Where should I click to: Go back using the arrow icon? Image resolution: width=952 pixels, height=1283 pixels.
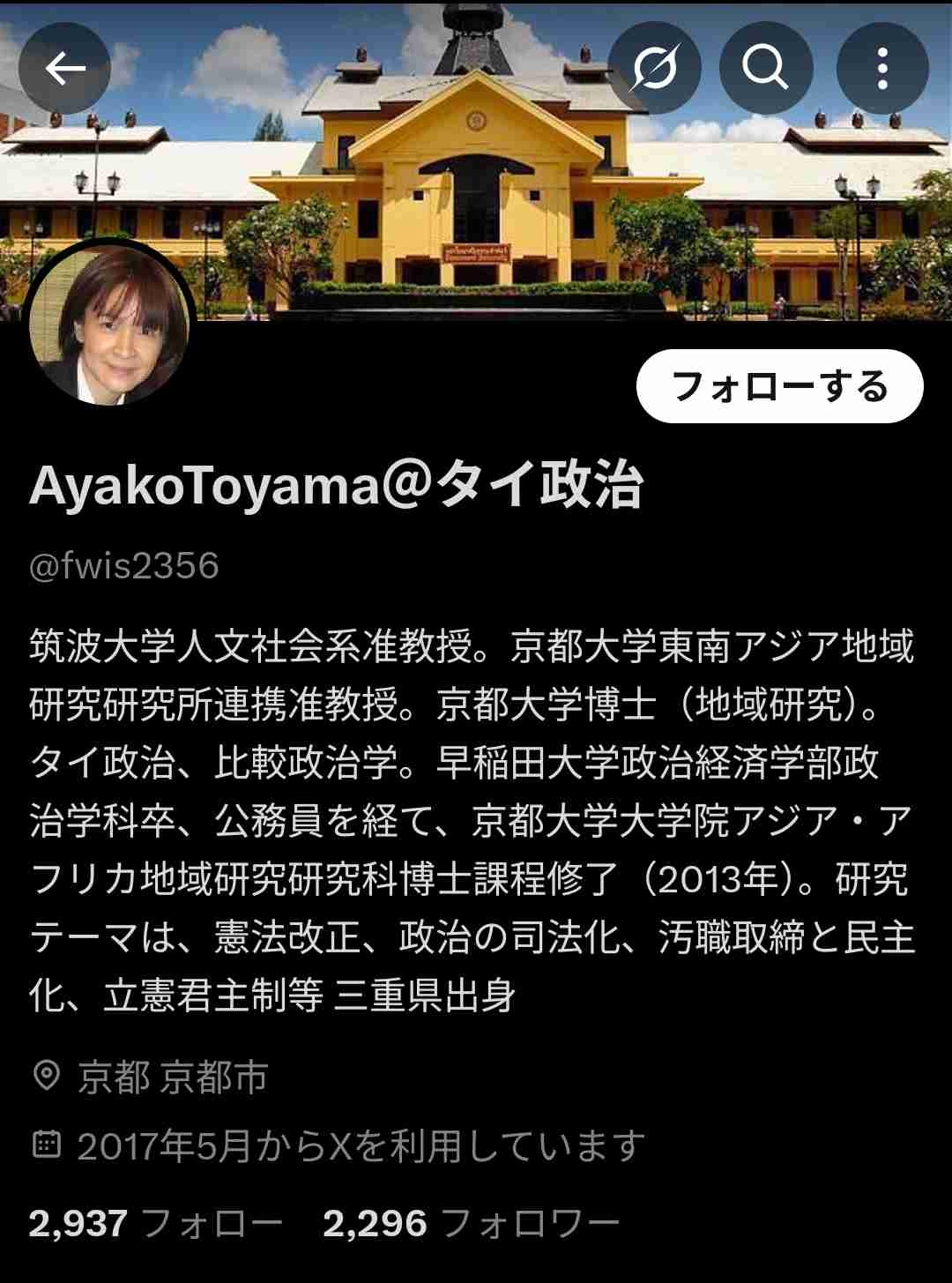[x=64, y=68]
